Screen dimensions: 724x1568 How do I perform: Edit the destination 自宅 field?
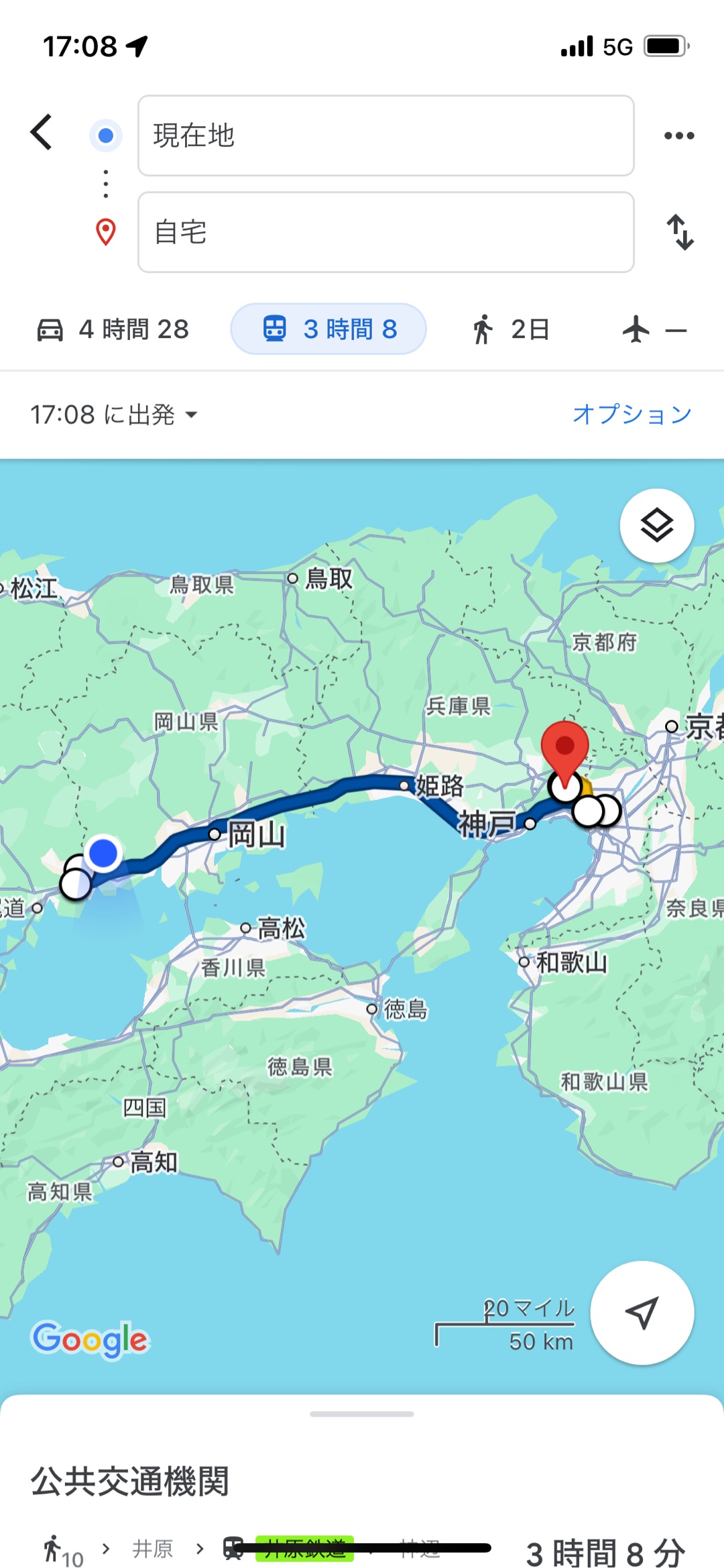385,232
